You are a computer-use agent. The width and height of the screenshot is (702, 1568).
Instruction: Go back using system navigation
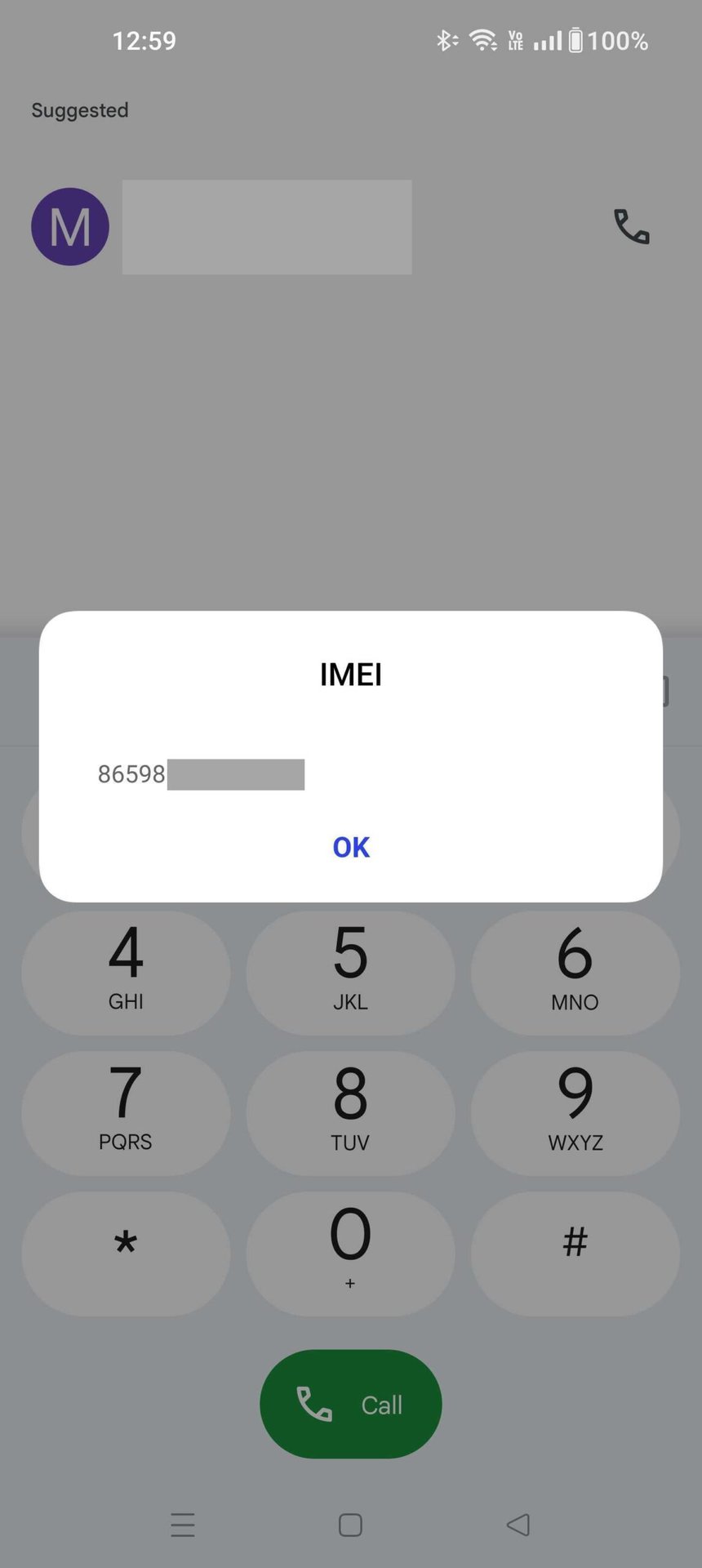click(x=518, y=1525)
